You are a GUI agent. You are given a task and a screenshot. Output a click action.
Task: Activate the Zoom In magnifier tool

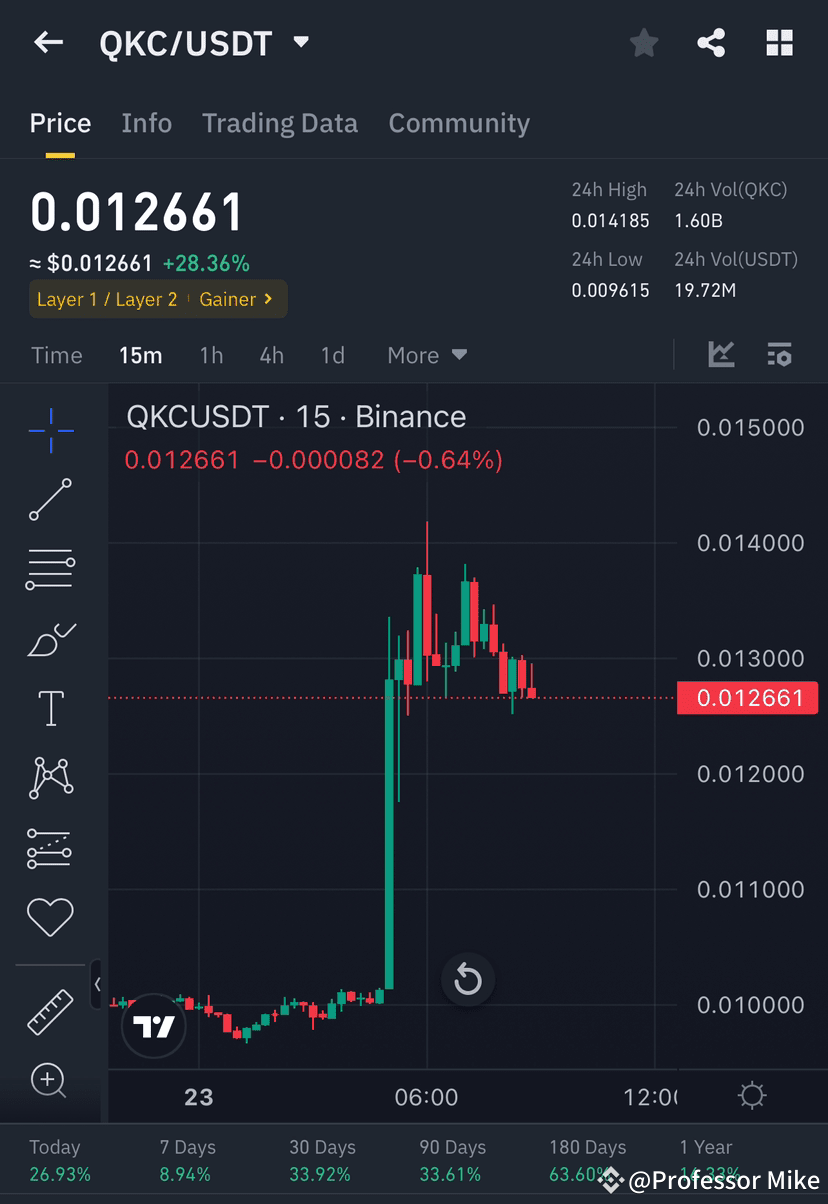(x=50, y=1081)
